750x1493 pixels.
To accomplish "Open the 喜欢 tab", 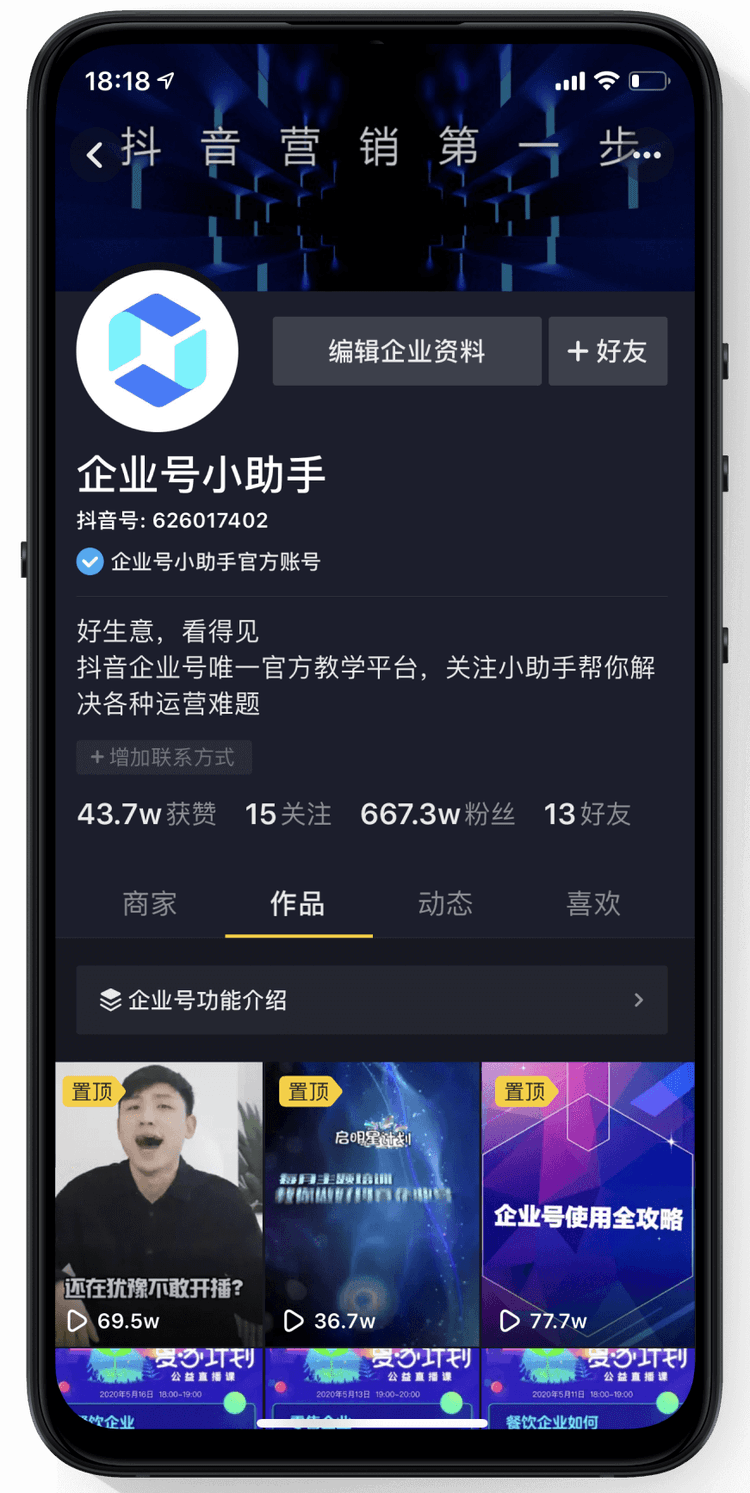I will click(593, 904).
